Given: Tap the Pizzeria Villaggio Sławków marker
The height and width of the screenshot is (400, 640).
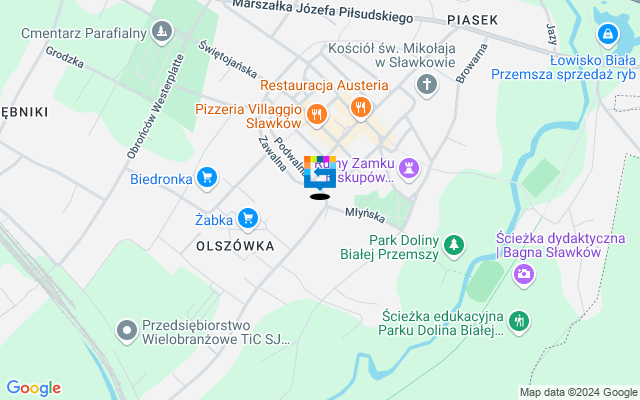Looking at the screenshot, I should 316,114.
